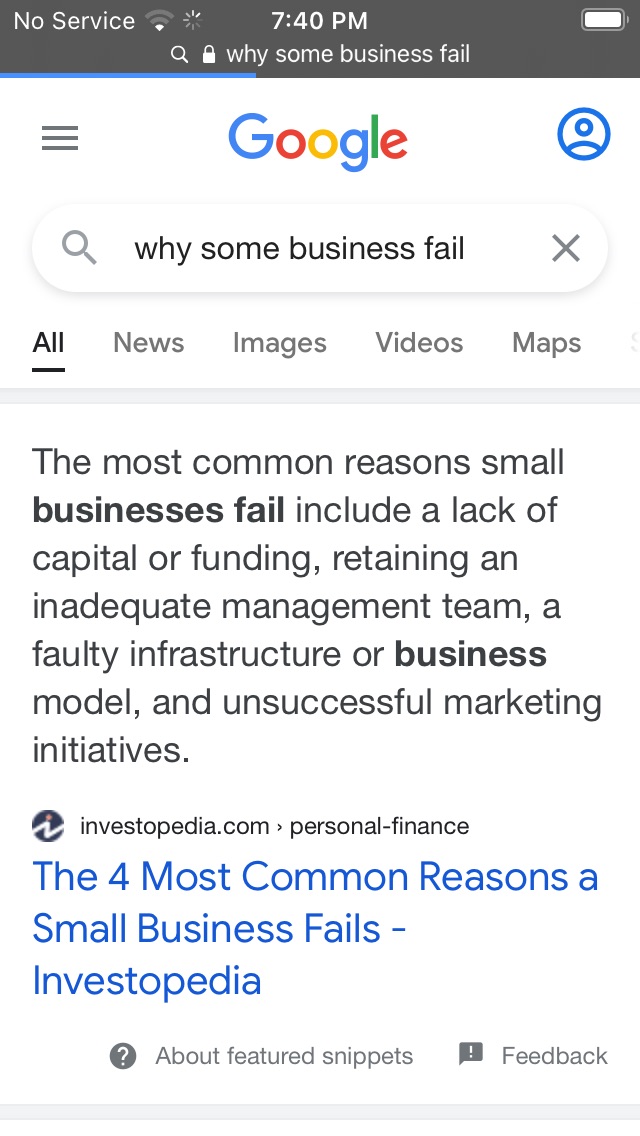This screenshot has height=1136, width=640.
Task: Switch to the Images tab
Action: click(279, 343)
